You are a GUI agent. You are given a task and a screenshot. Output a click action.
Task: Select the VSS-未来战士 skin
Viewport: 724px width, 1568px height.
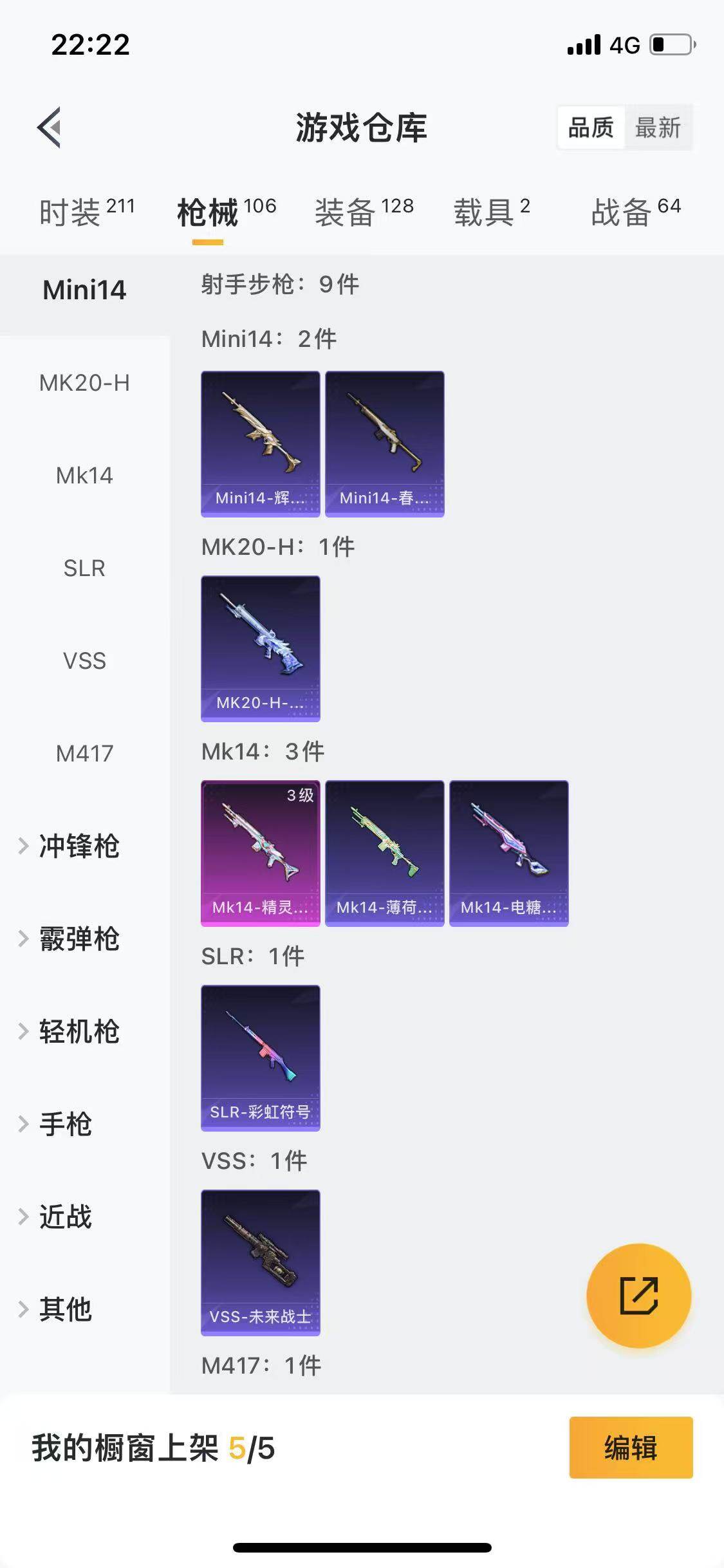(x=260, y=1263)
